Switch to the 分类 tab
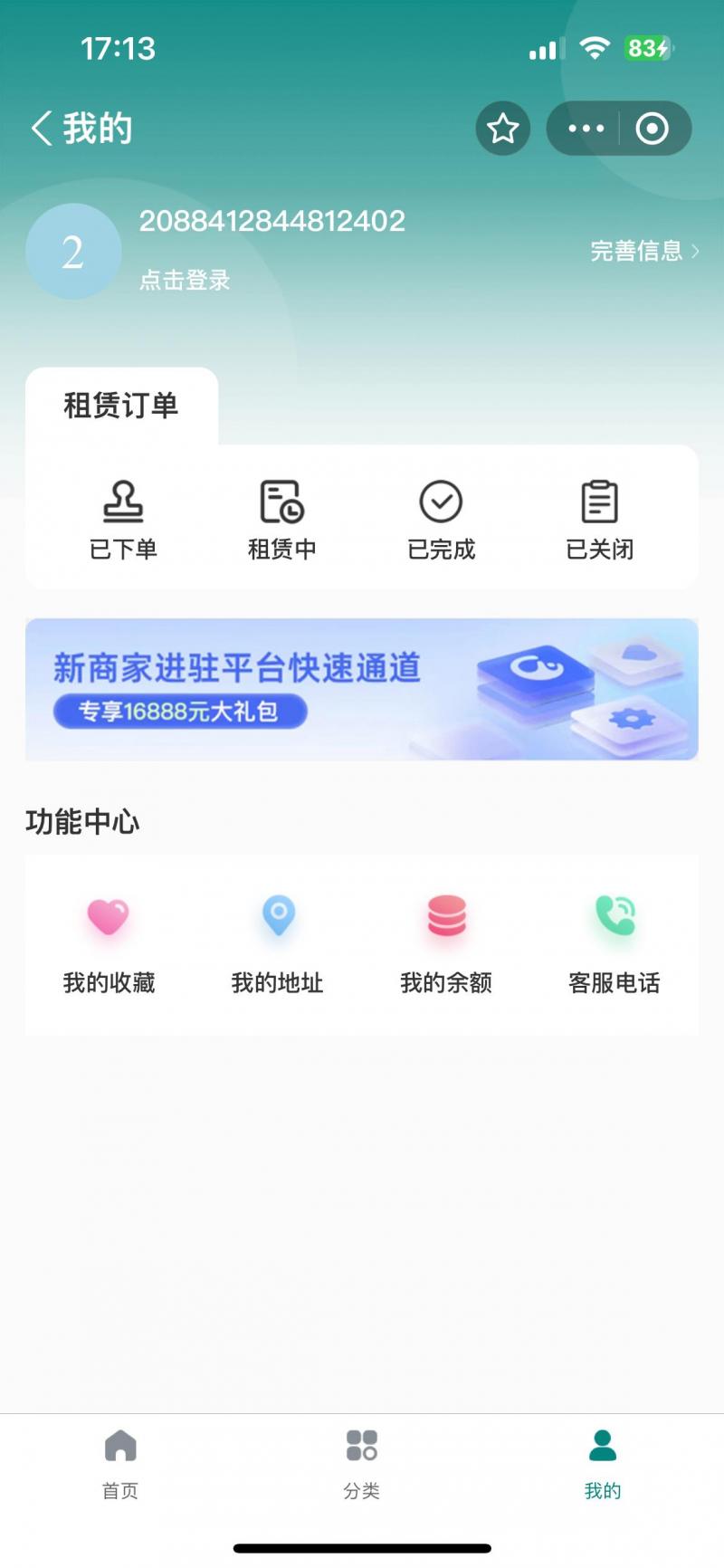Image resolution: width=724 pixels, height=1568 pixels. (362, 1463)
